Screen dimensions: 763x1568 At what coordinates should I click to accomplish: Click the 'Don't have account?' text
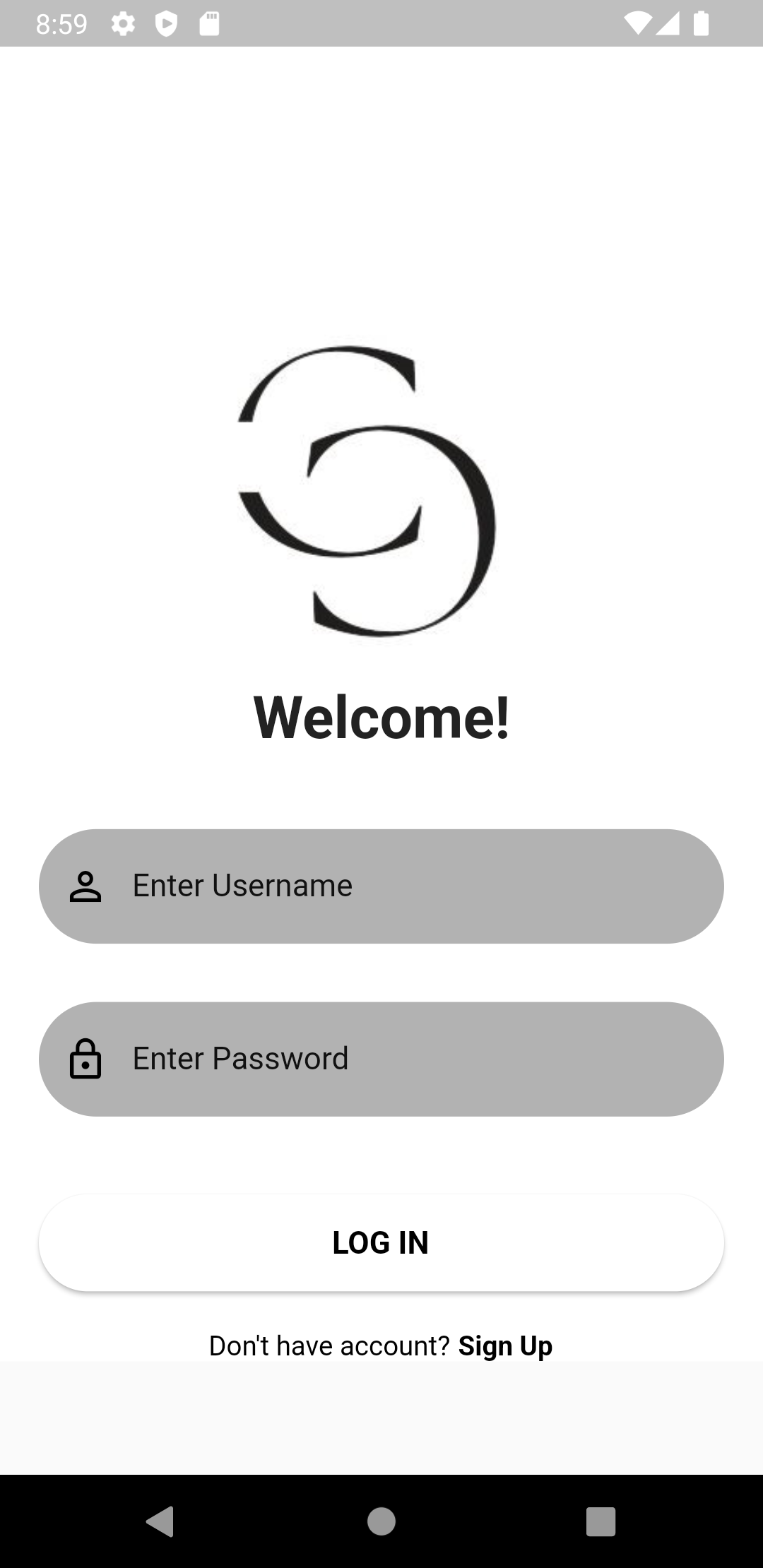click(x=329, y=1345)
